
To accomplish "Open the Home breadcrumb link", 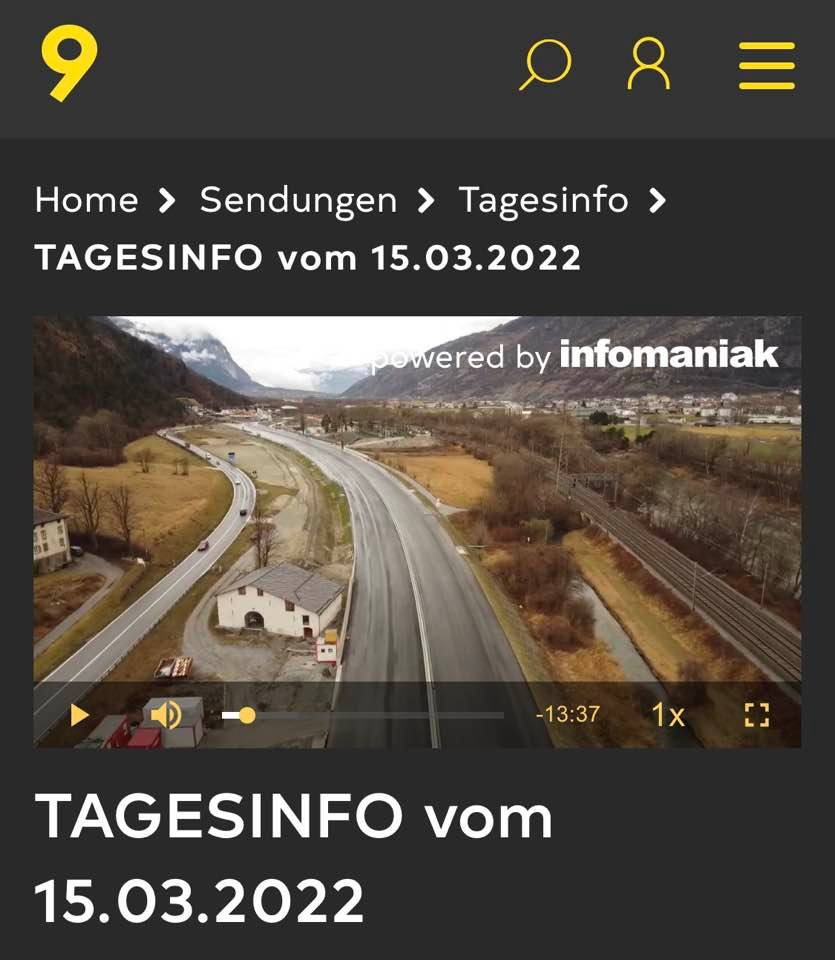I will click(x=87, y=200).
